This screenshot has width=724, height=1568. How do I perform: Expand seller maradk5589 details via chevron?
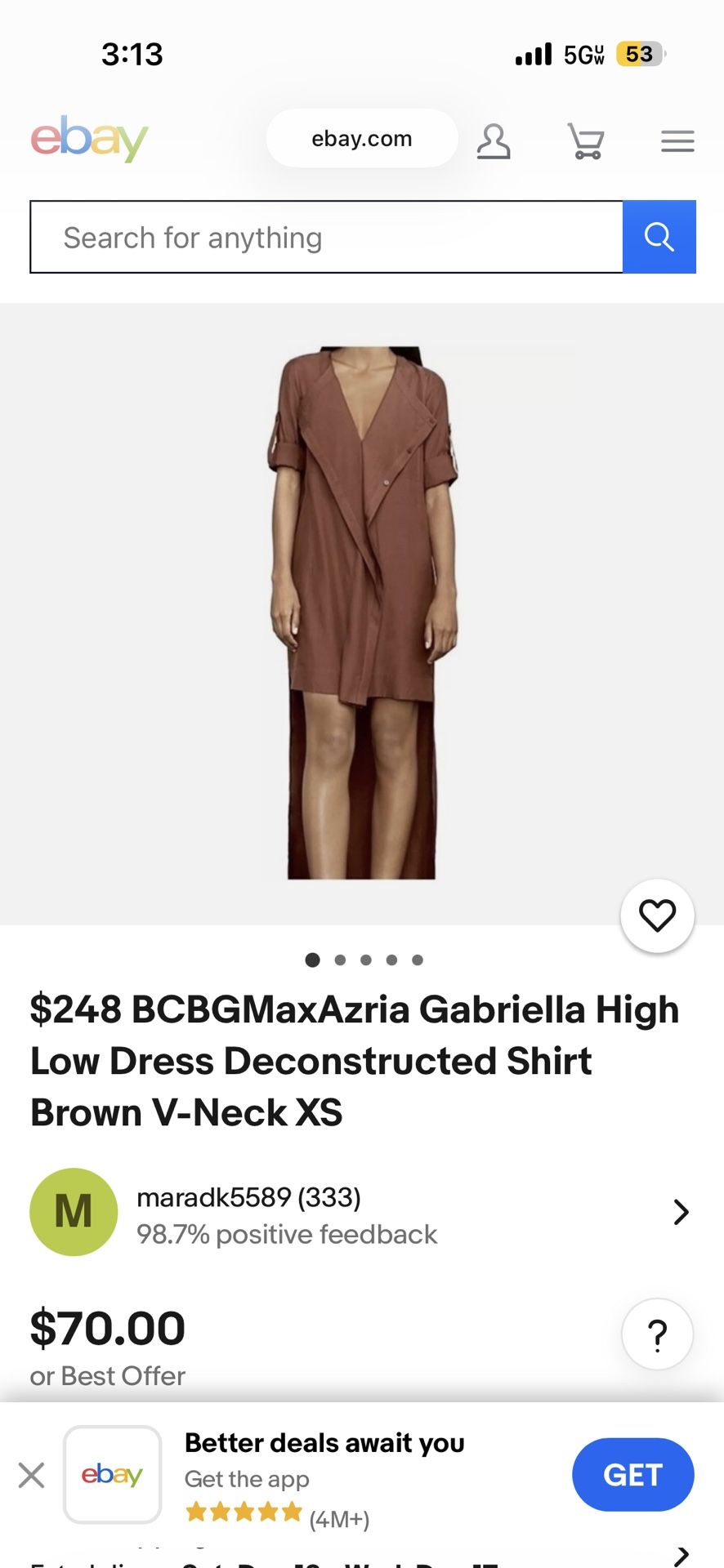tap(681, 1212)
